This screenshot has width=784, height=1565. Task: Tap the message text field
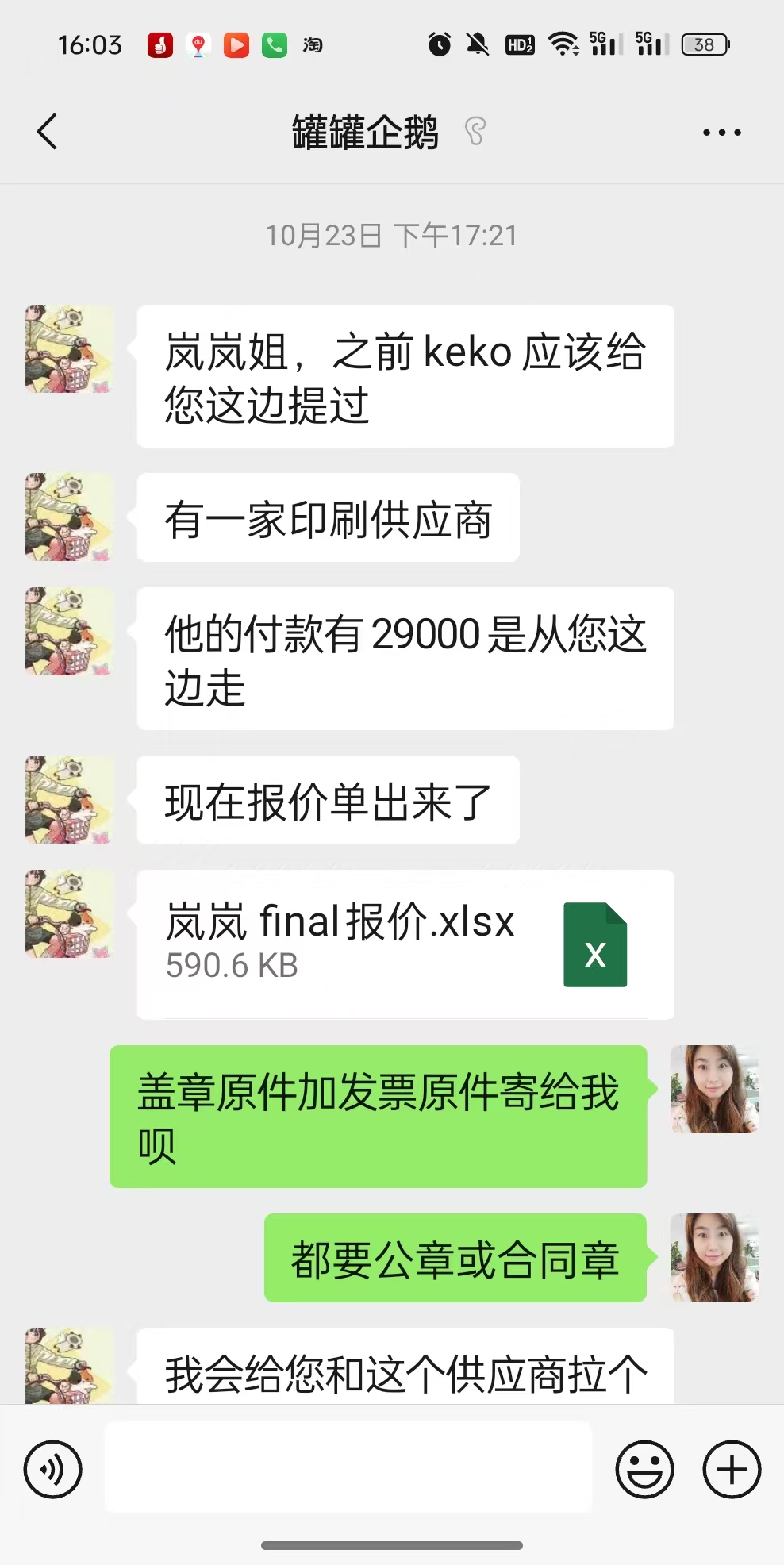click(x=348, y=1467)
